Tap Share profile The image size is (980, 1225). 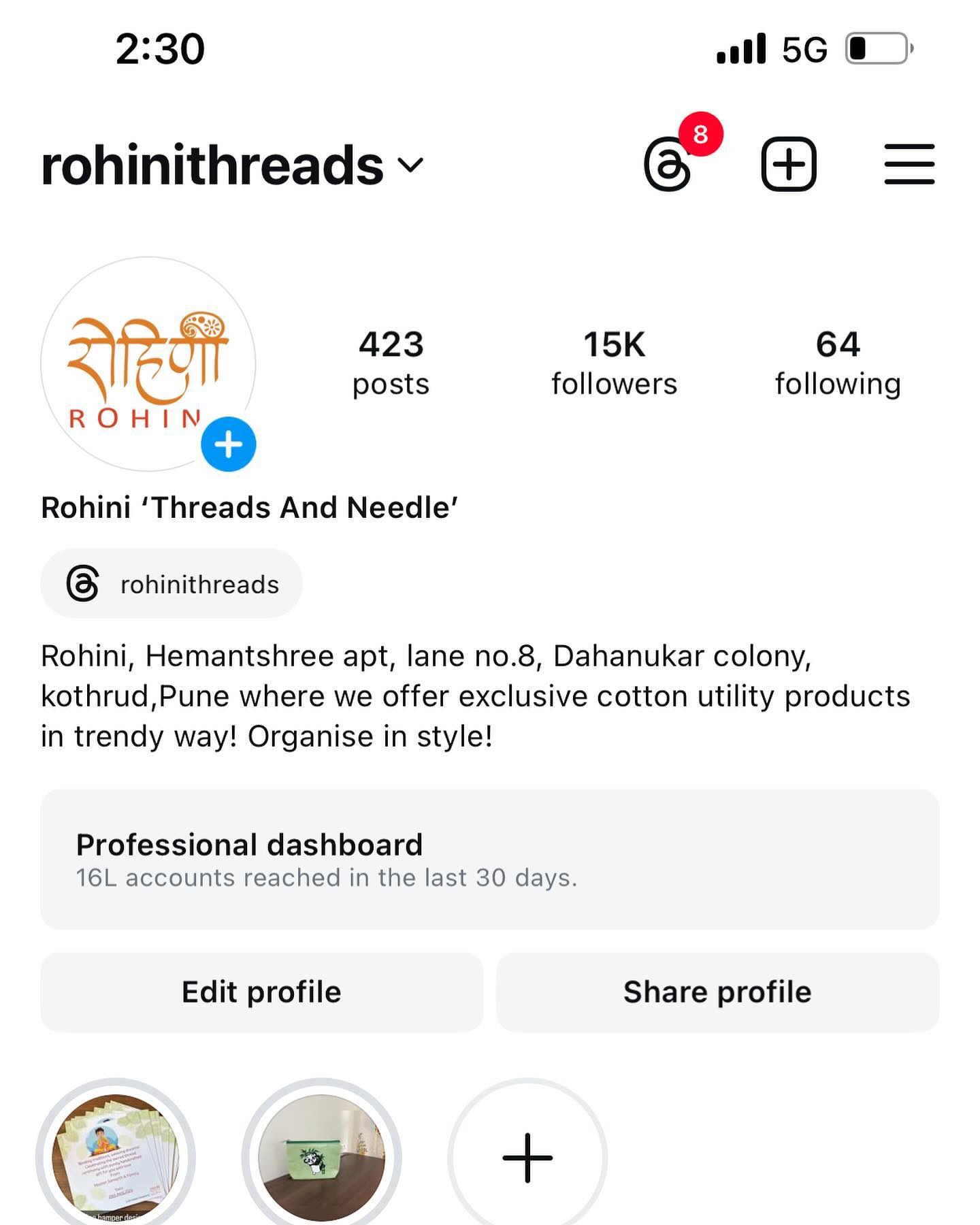coord(716,992)
